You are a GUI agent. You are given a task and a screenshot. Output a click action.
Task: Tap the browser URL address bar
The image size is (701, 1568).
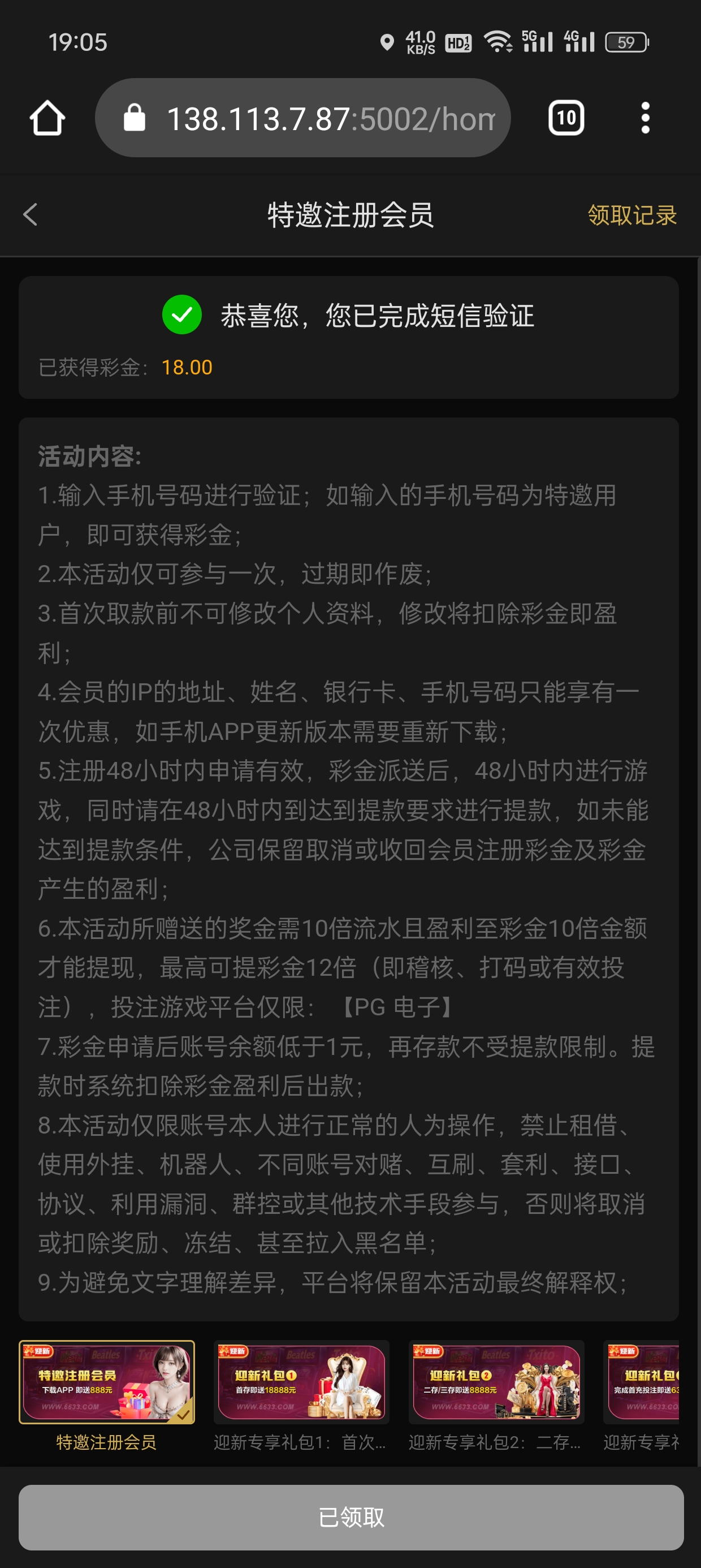(x=317, y=118)
